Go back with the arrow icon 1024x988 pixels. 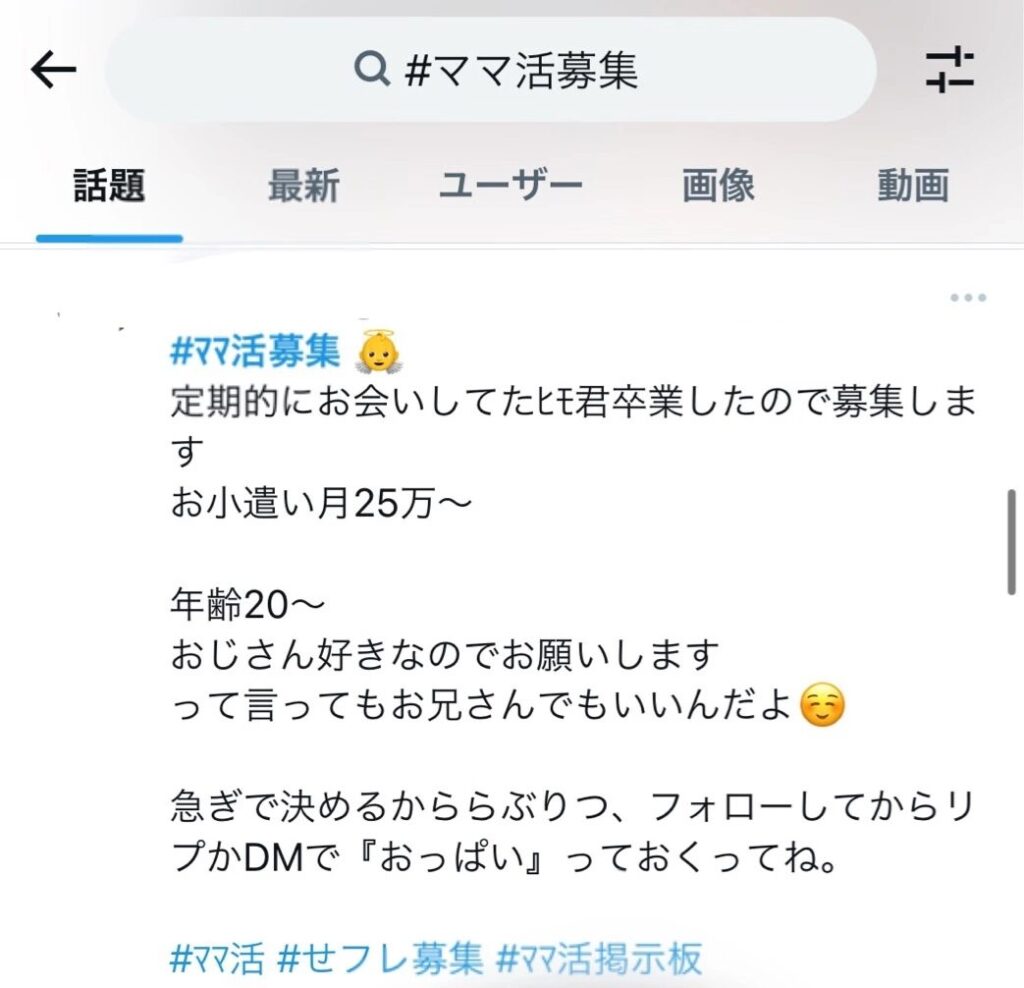[x=53, y=70]
